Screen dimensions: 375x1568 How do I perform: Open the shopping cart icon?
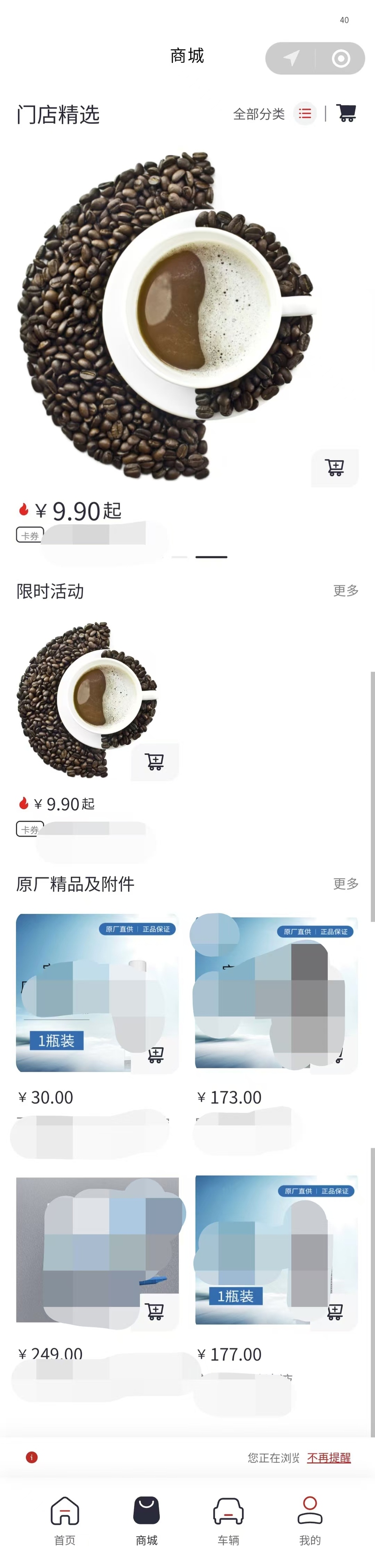point(346,113)
